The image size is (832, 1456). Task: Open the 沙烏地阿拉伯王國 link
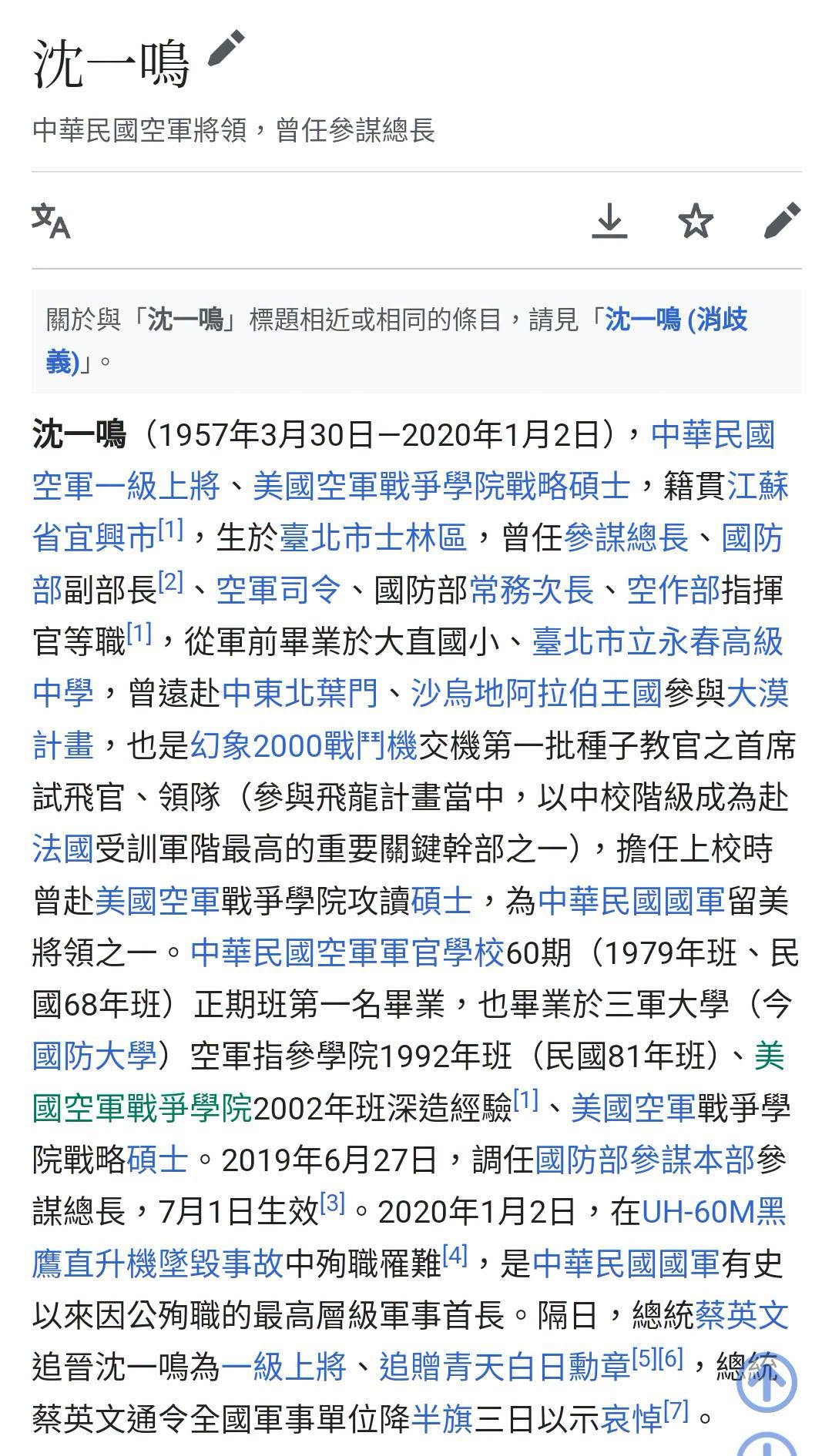[536, 693]
